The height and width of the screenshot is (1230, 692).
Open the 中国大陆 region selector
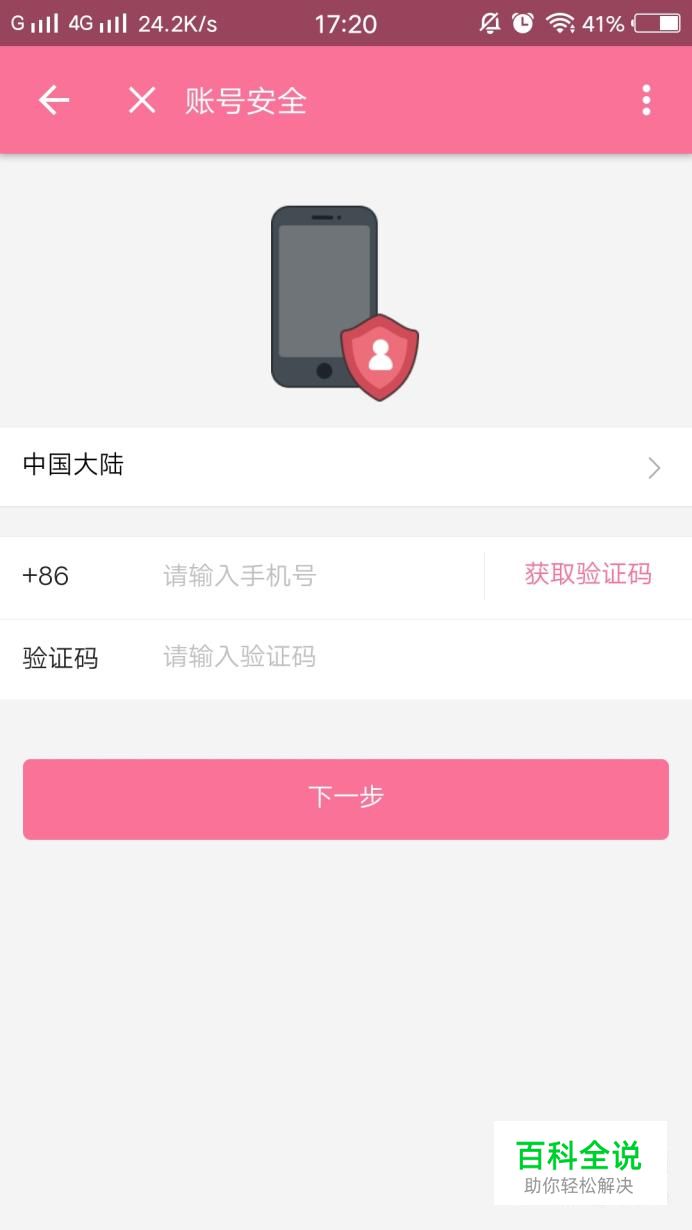pos(346,467)
